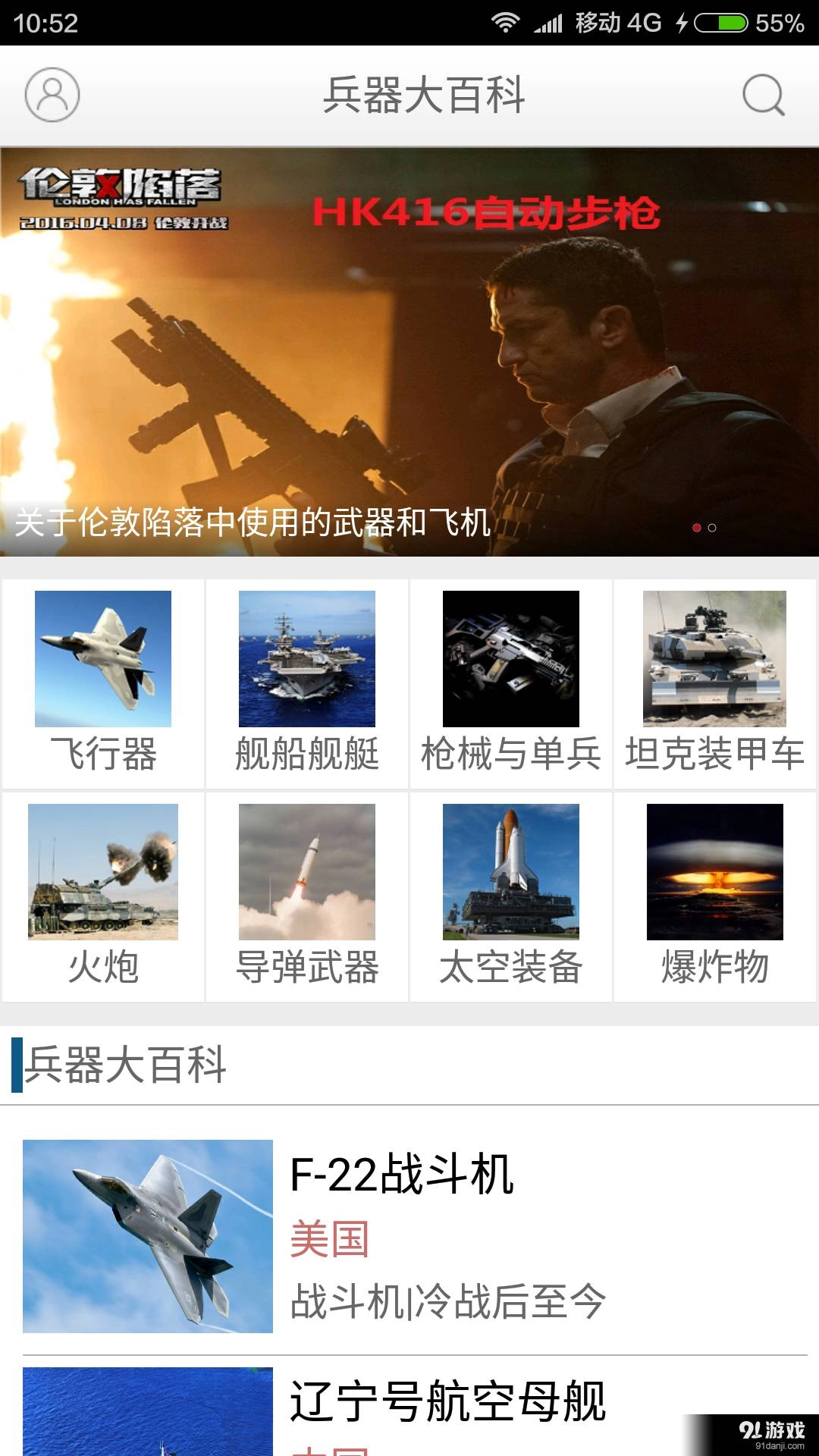Select the second carousel indicator dot
Screen dimensions: 819x1456
pyautogui.click(x=713, y=529)
